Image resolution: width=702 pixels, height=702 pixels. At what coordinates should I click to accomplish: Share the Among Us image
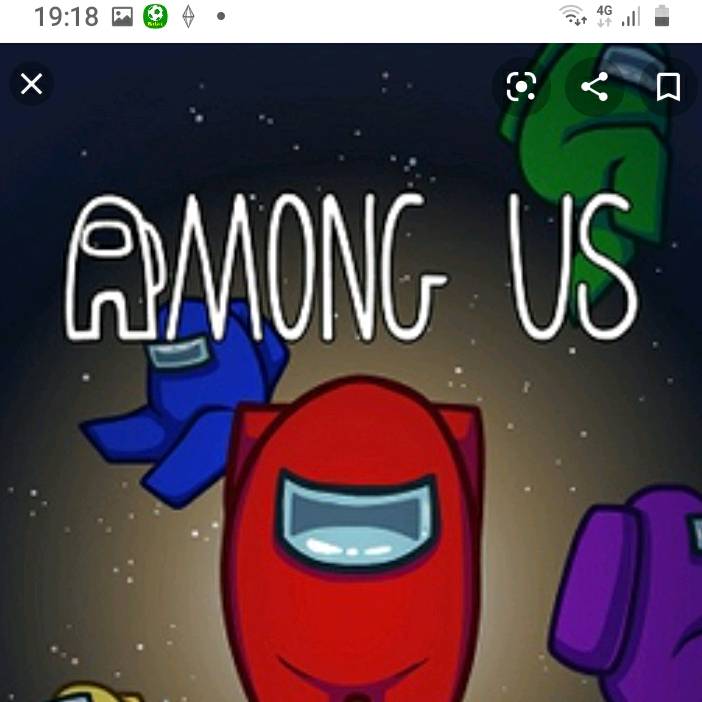coord(595,87)
